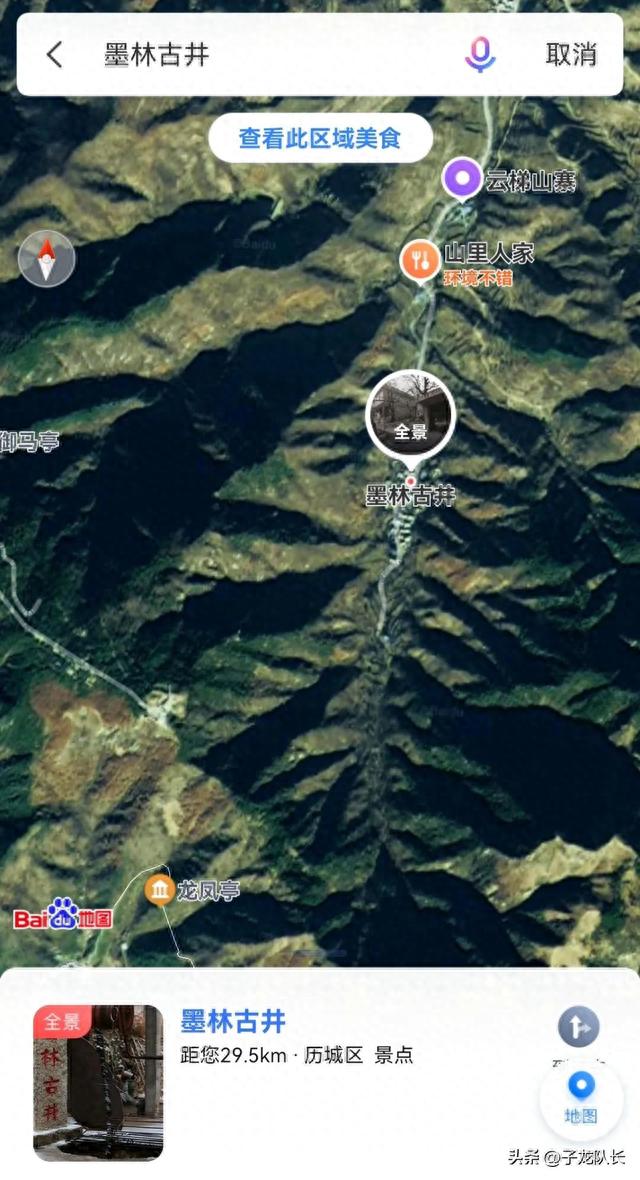Go back from the search screen
The height and width of the screenshot is (1180, 640).
pyautogui.click(x=54, y=55)
